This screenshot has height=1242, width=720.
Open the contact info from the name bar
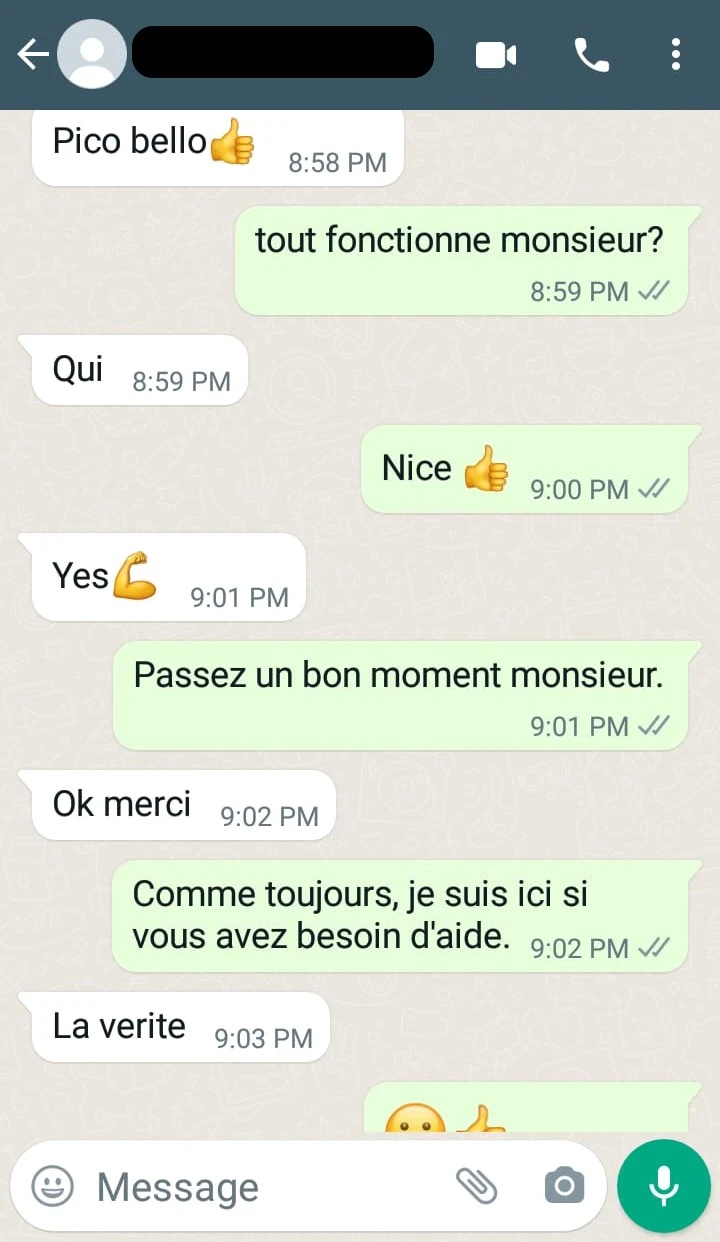tap(283, 52)
